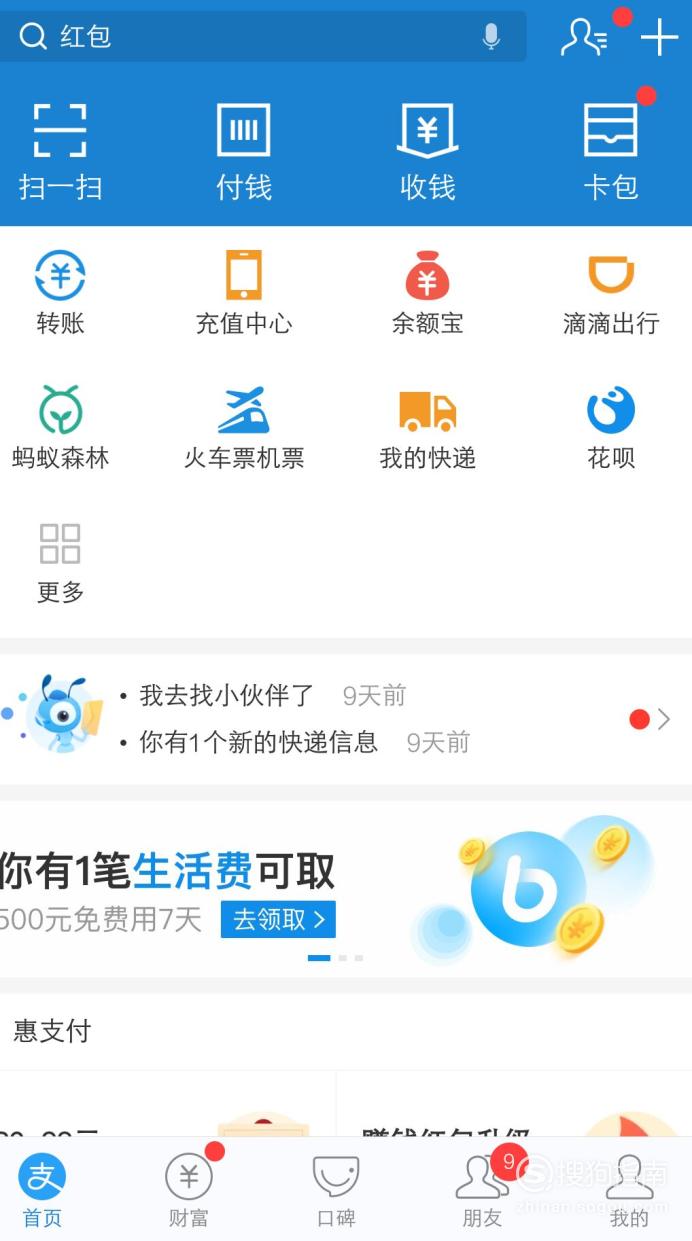Open 余额宝

pyautogui.click(x=427, y=293)
